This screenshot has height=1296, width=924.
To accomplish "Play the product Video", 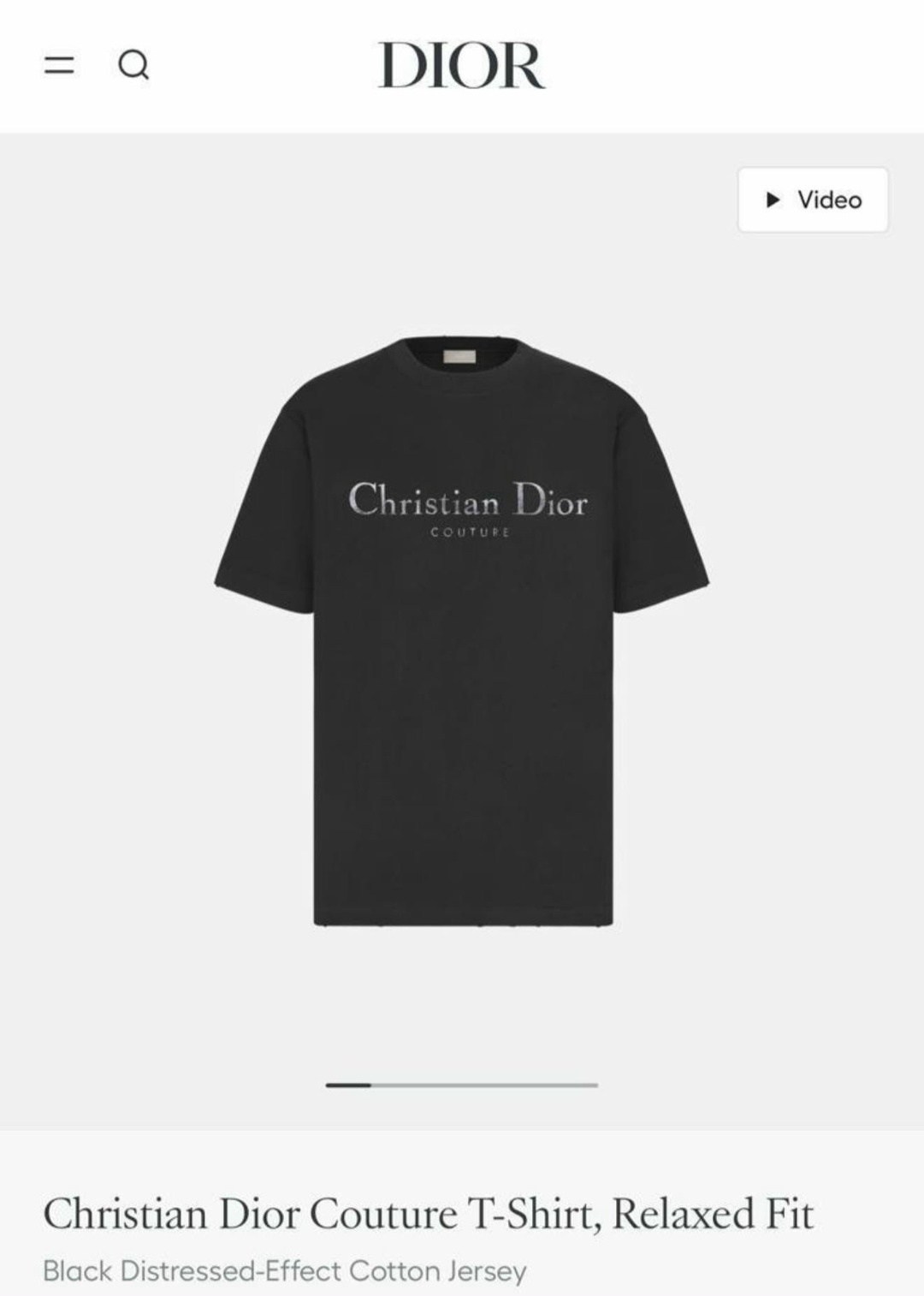I will pos(813,200).
